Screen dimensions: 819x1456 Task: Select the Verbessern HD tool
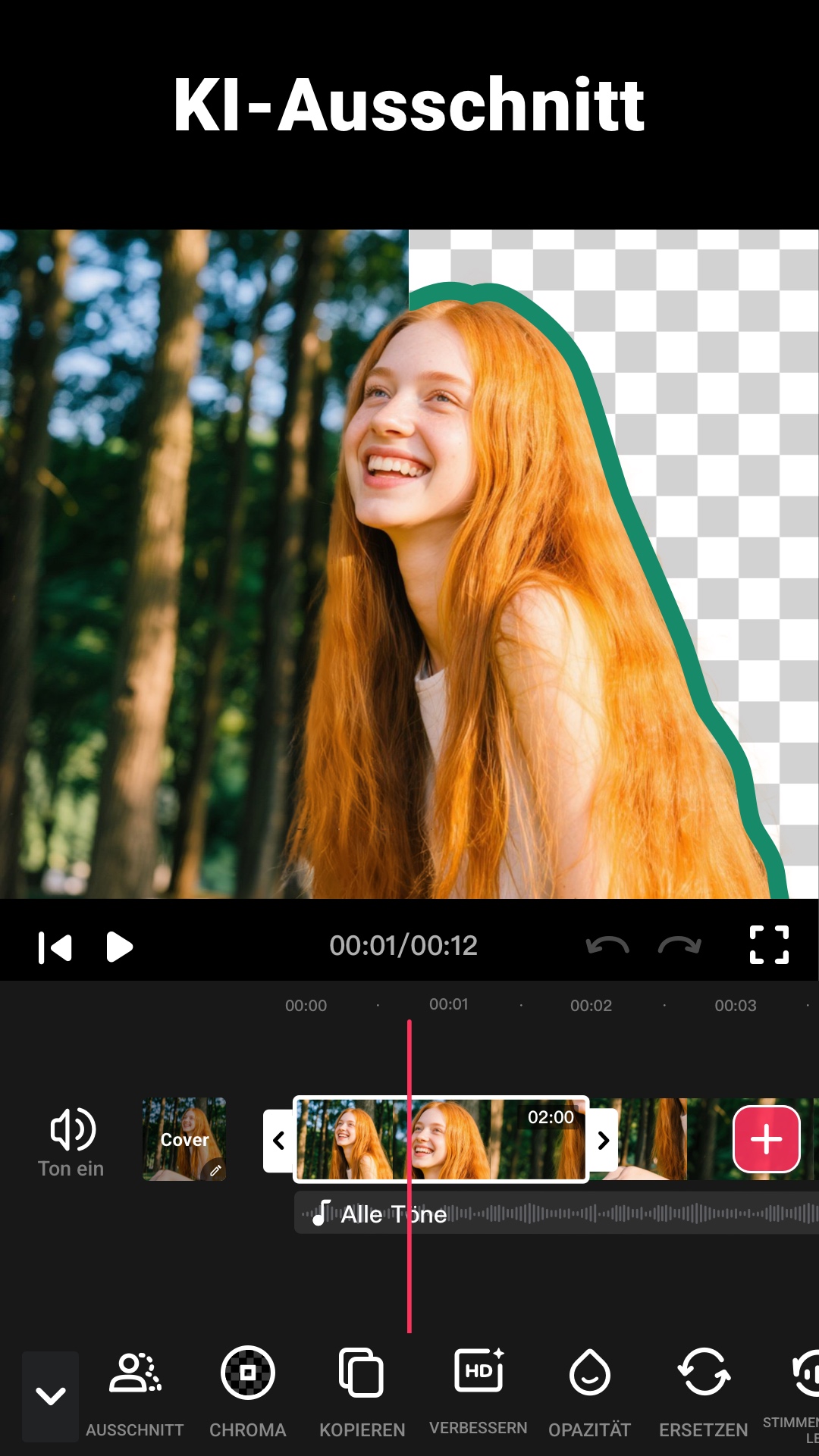pos(479,1392)
